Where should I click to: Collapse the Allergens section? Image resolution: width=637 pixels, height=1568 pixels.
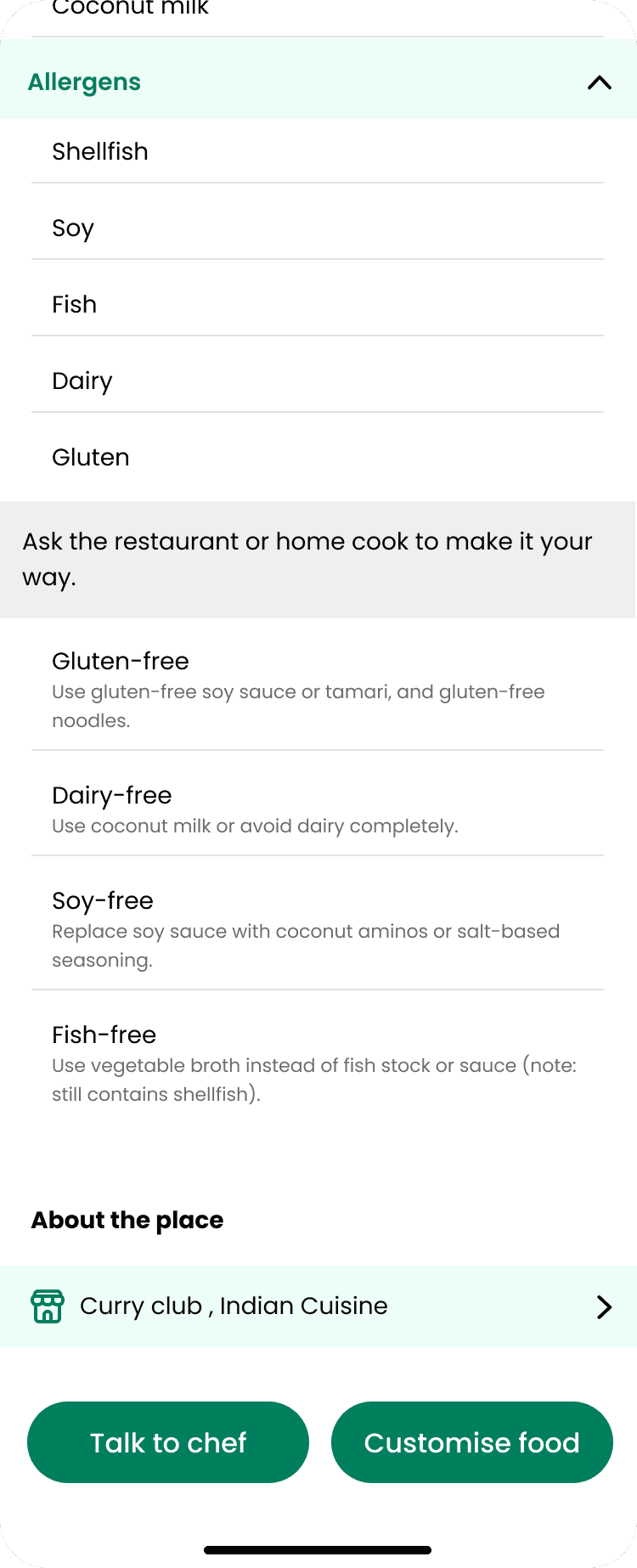tap(599, 82)
